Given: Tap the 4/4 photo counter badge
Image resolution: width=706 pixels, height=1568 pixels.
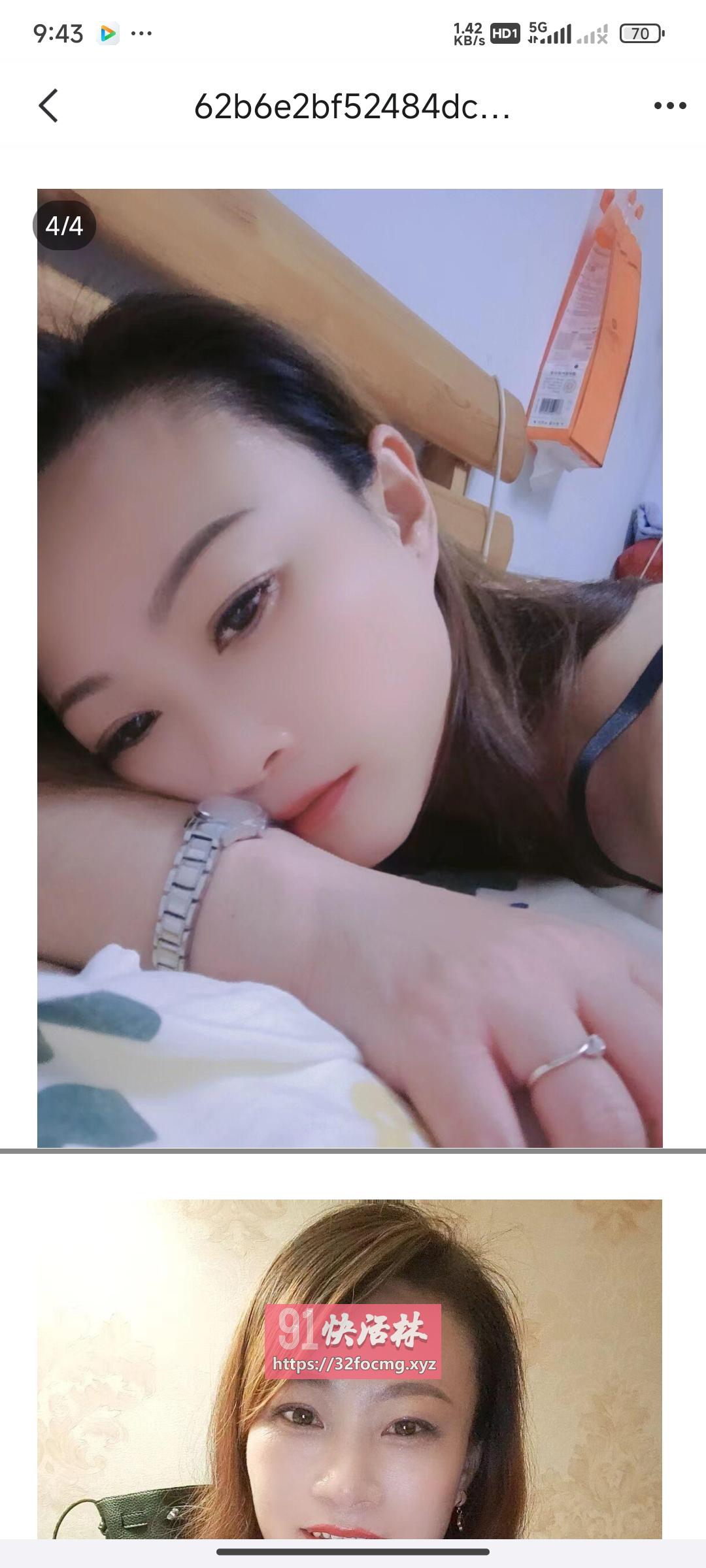Looking at the screenshot, I should point(65,226).
